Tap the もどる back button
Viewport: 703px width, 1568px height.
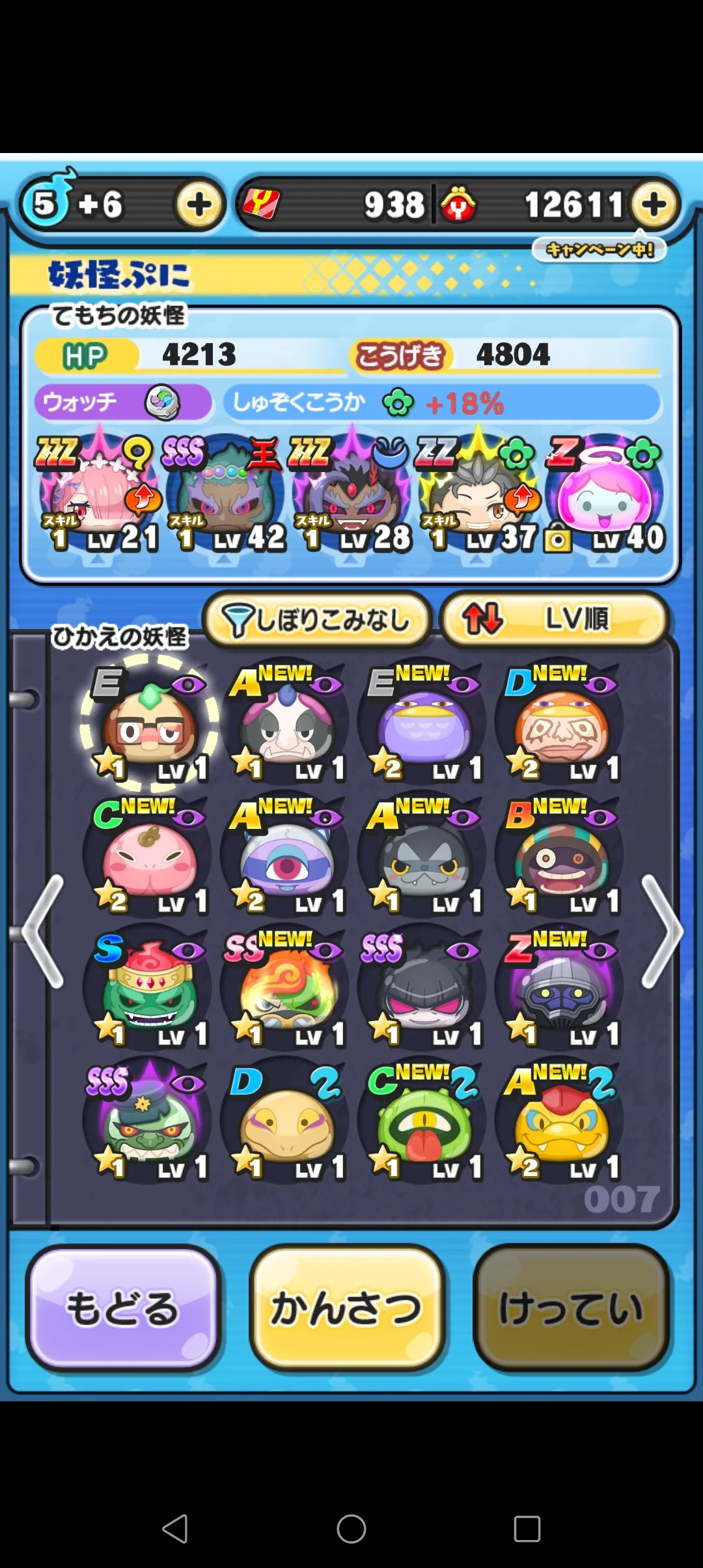coord(123,1309)
